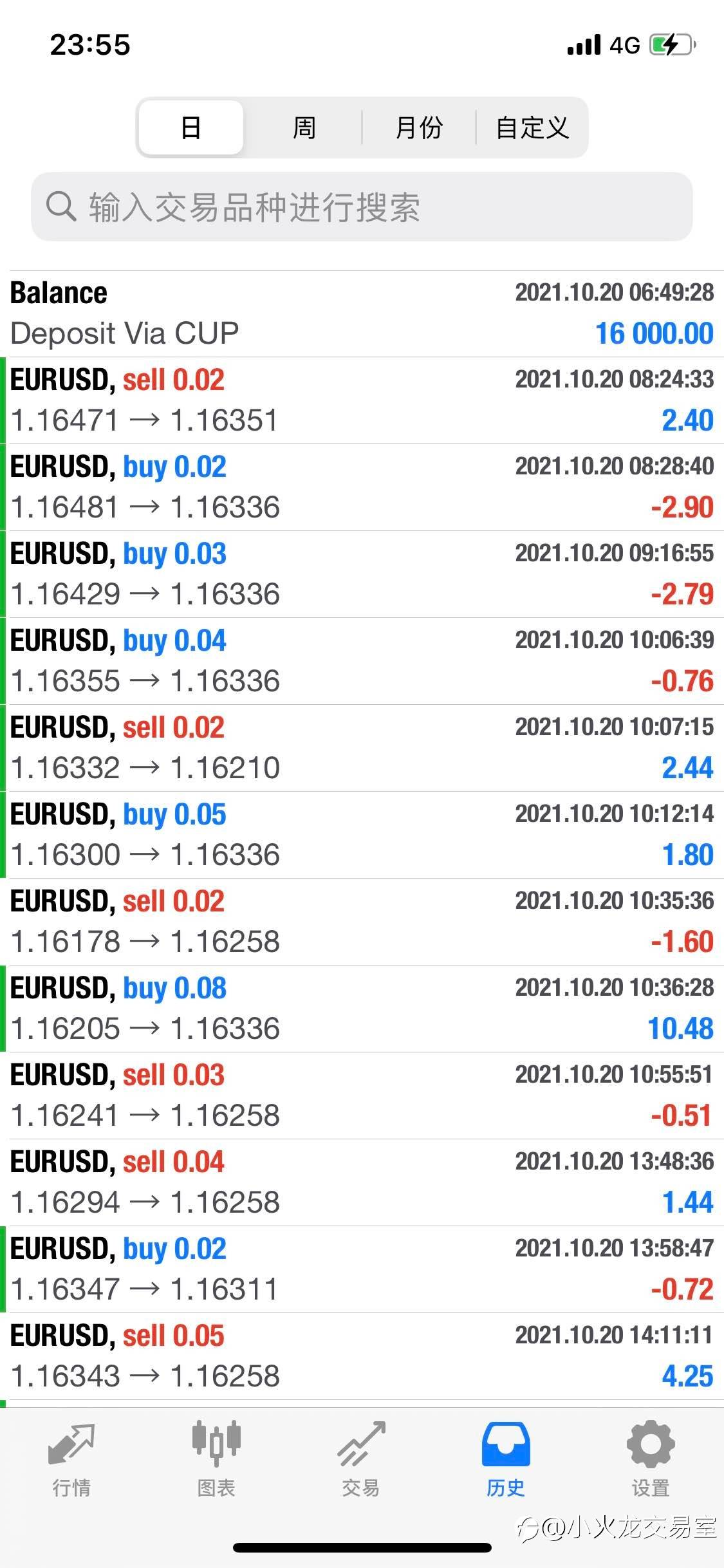Go to the 行情 quotes tab
Viewport: 724px width, 1568px height.
[x=71, y=1460]
